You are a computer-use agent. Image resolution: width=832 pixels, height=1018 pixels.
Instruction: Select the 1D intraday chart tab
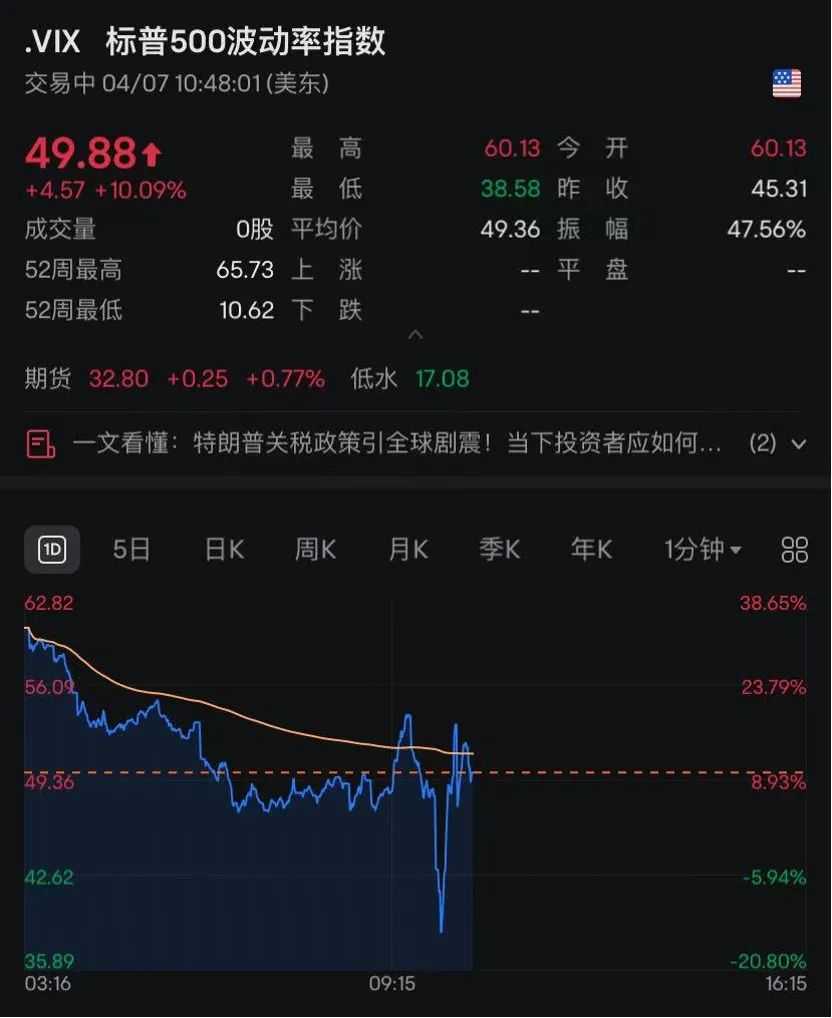(51, 549)
